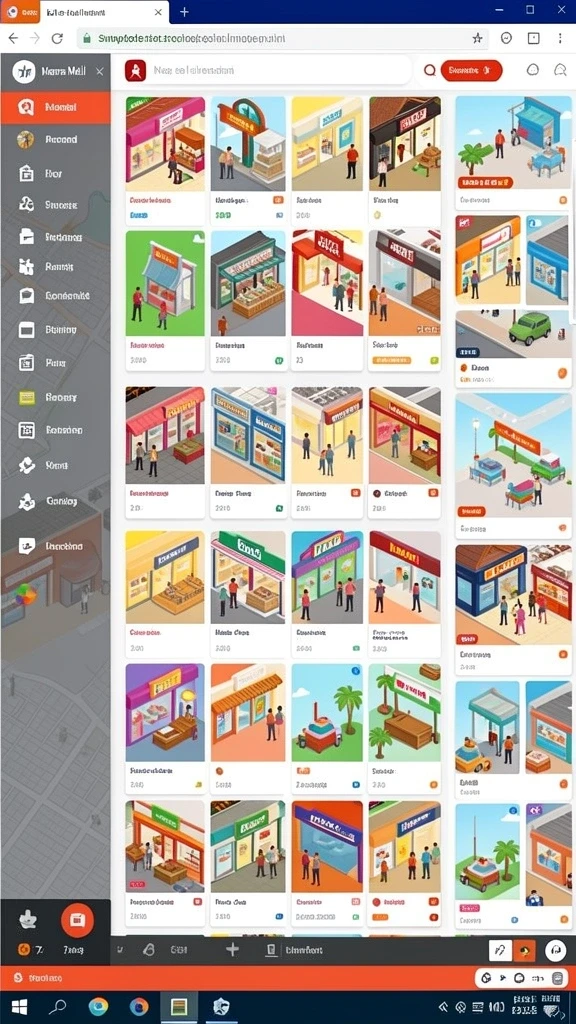Tap the red pill button beside the search
576x1024 pixels.
pyautogui.click(x=471, y=71)
